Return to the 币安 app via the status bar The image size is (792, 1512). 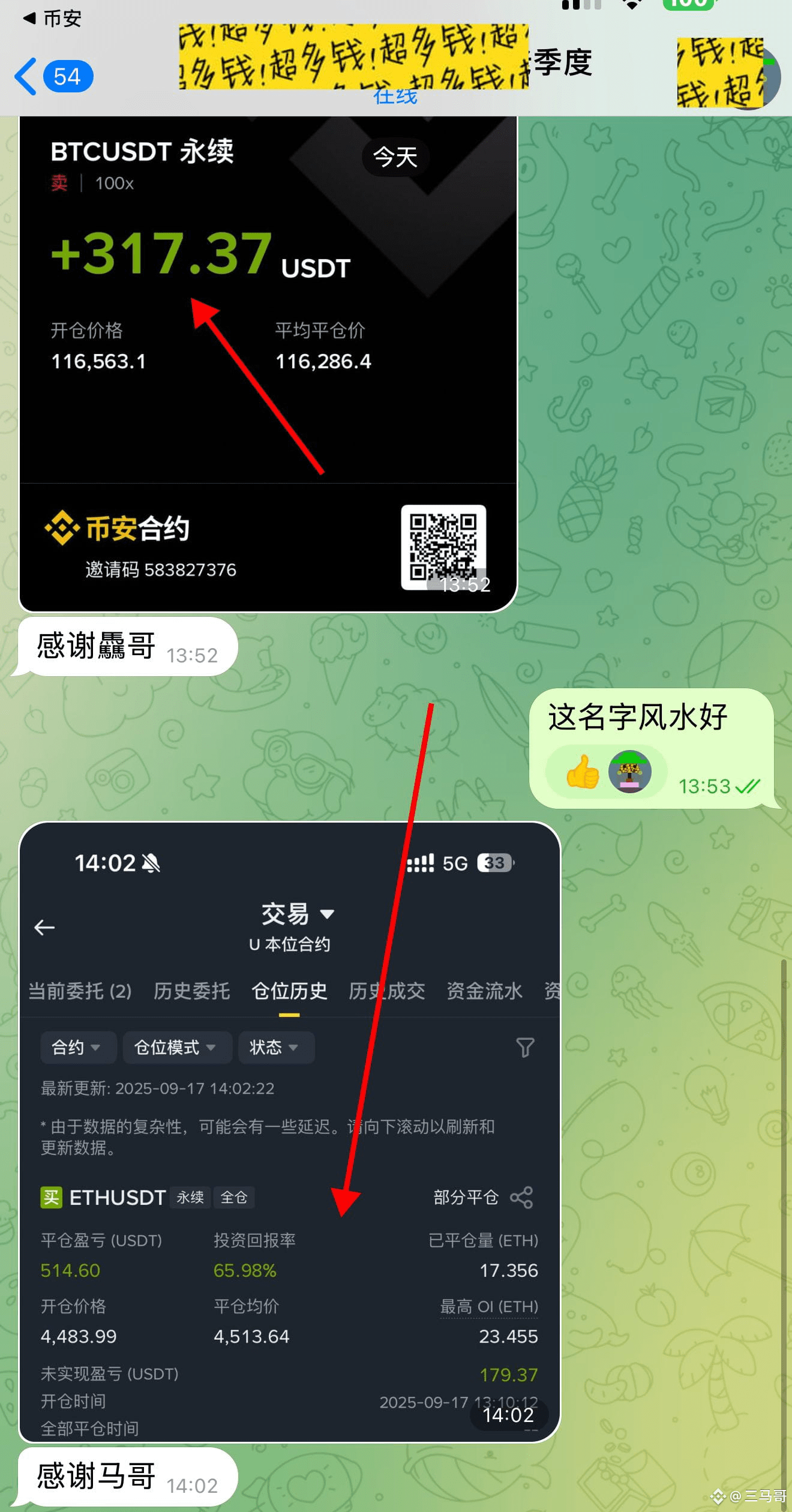pos(52,18)
